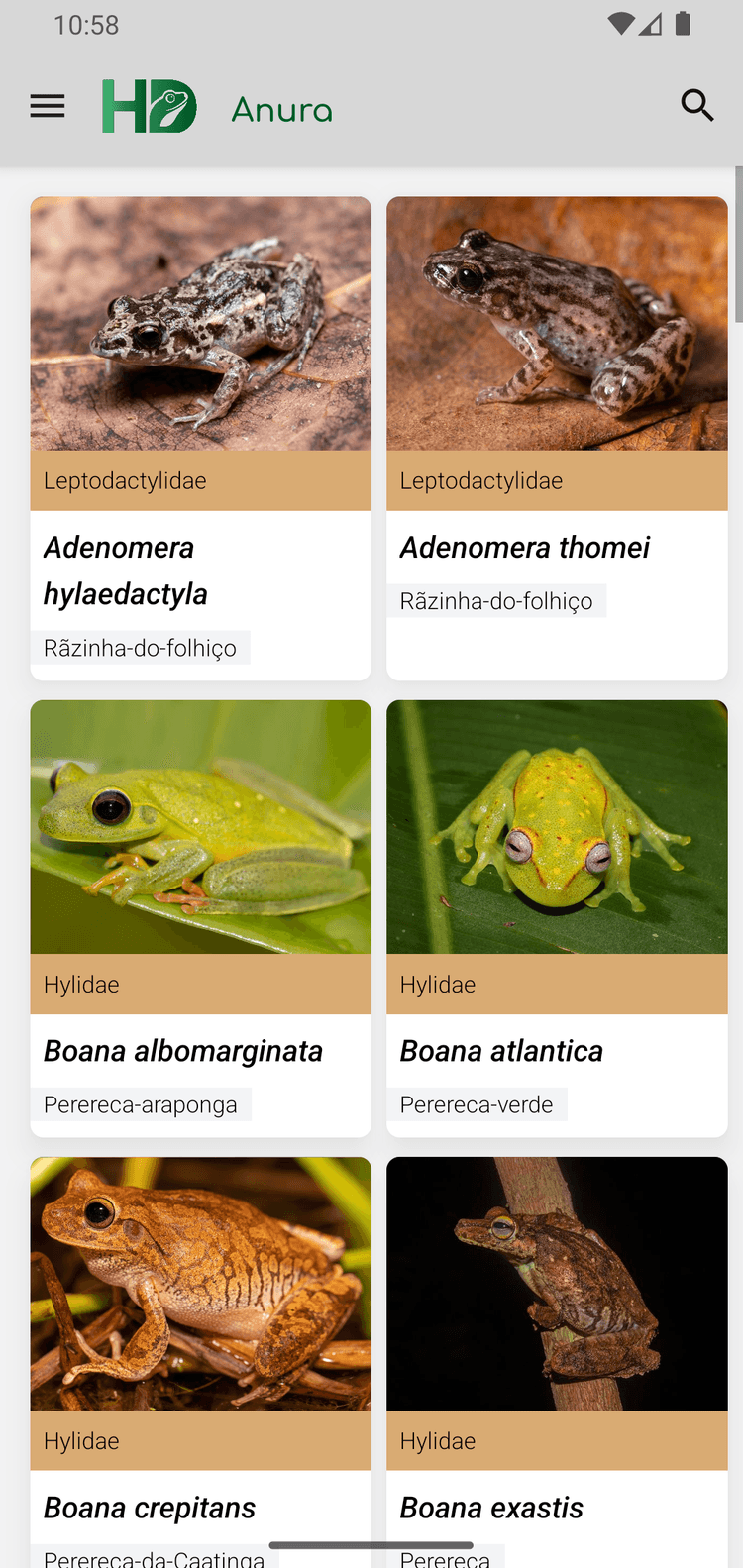Tap the search icon

click(697, 105)
